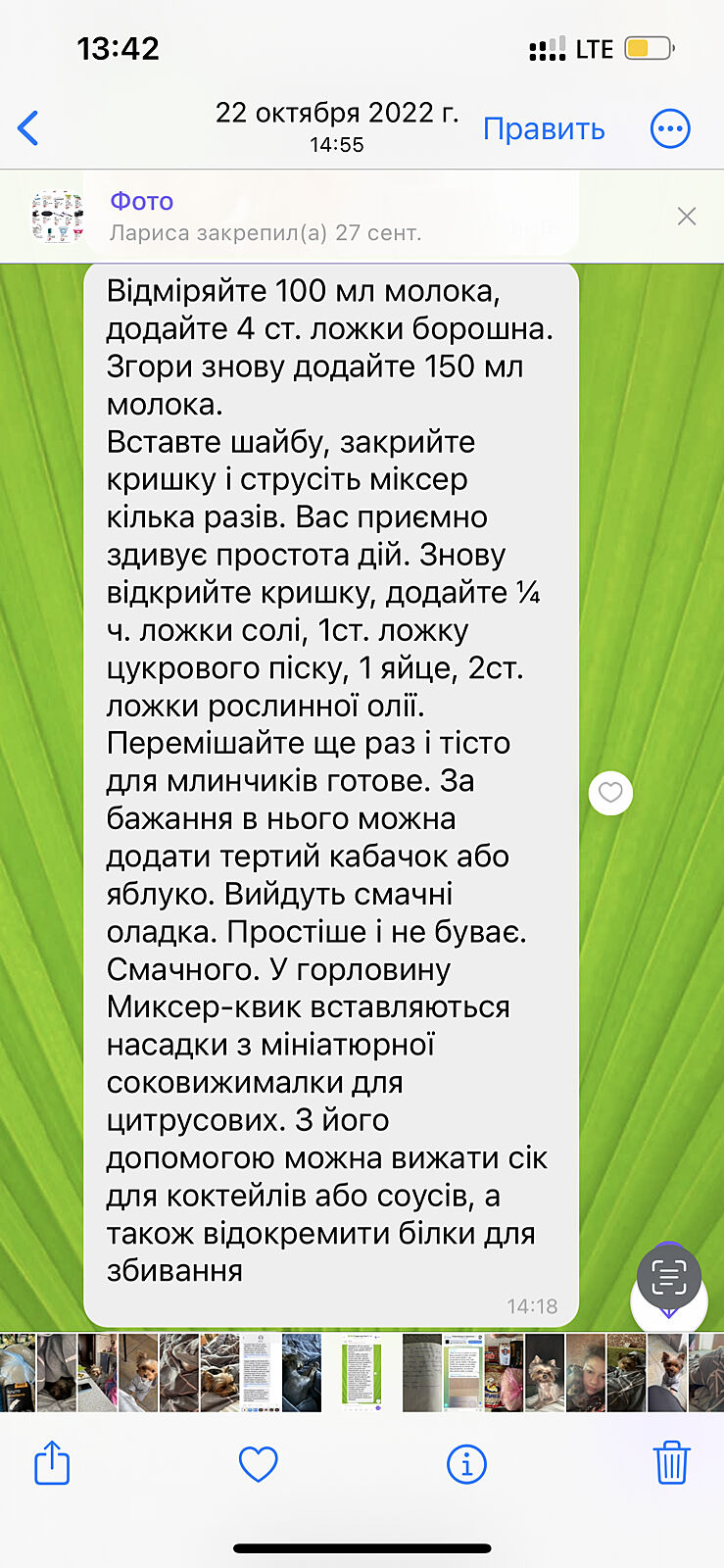
Task: Tap Править to edit the photo
Action: point(544,129)
